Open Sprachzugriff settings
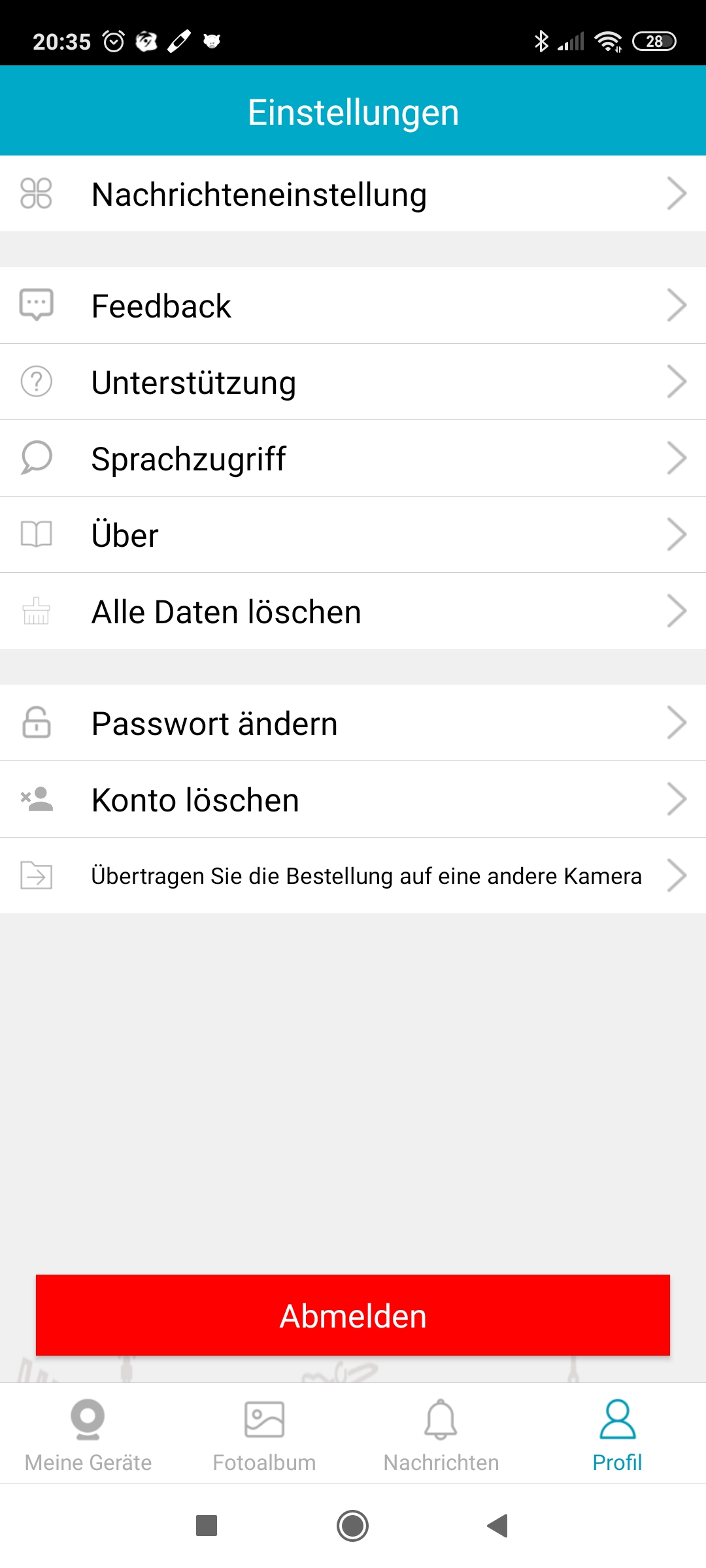Screen dimensions: 706x1568 coord(353,459)
